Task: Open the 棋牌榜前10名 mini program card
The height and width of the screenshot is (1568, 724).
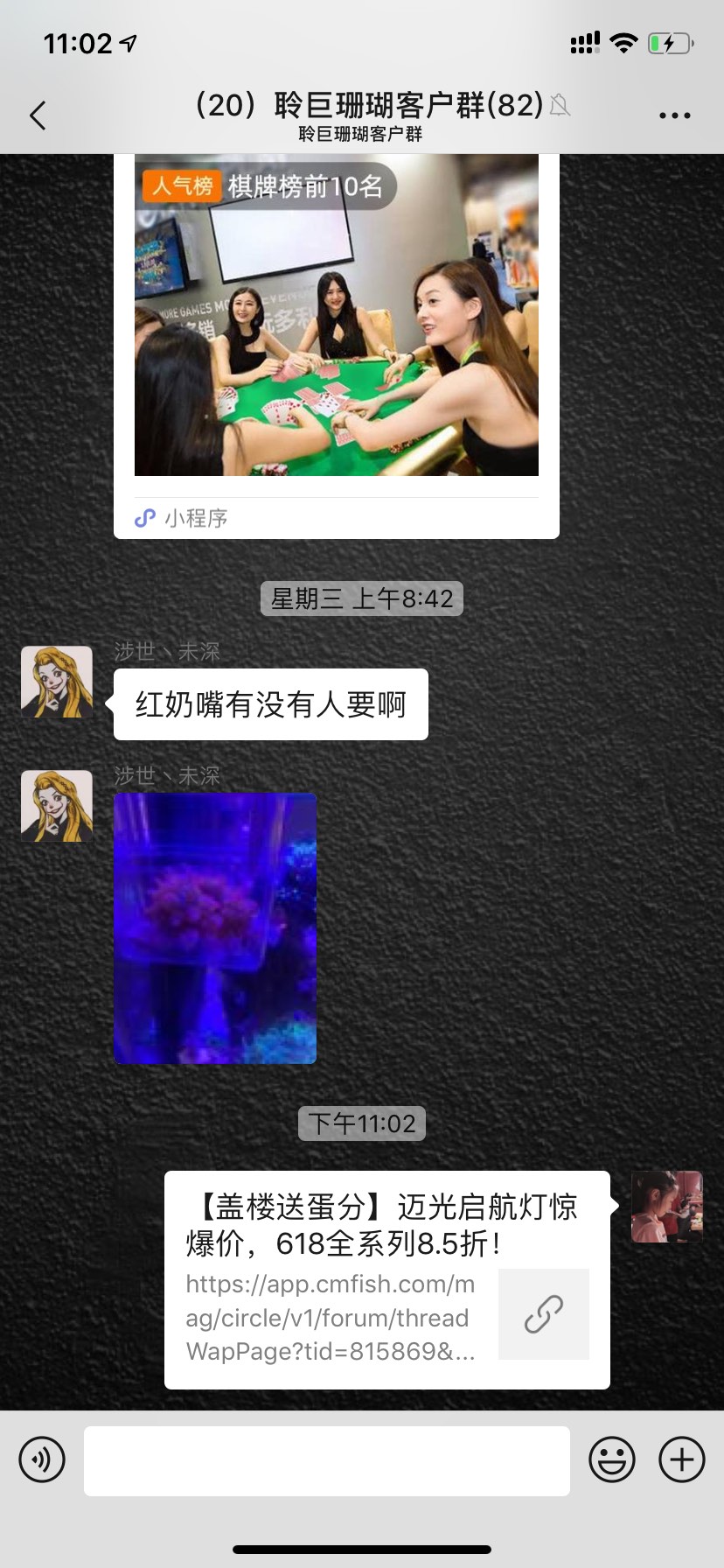Action: (337, 341)
